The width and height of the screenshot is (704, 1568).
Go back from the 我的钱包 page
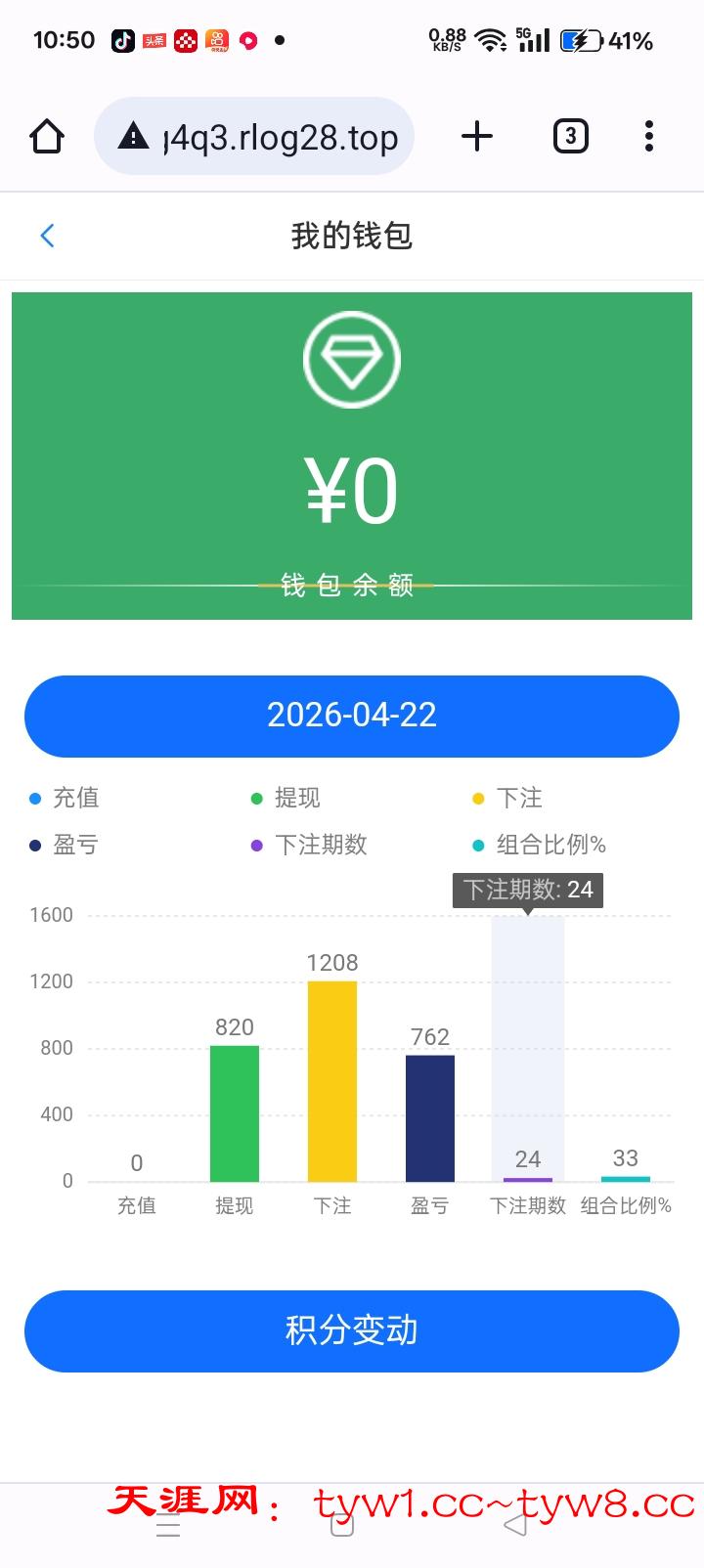(x=47, y=236)
